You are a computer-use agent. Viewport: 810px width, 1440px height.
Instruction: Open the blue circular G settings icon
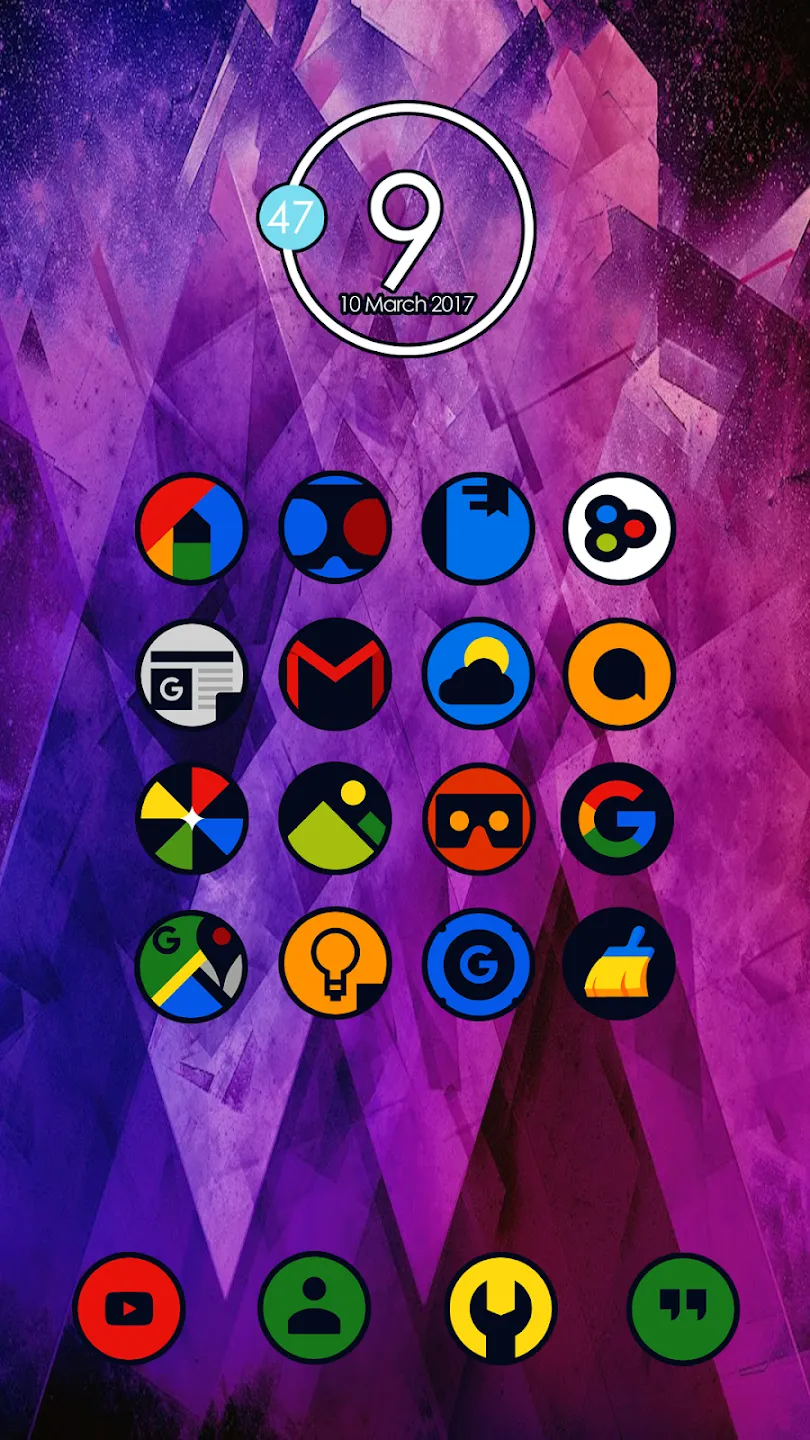478,964
